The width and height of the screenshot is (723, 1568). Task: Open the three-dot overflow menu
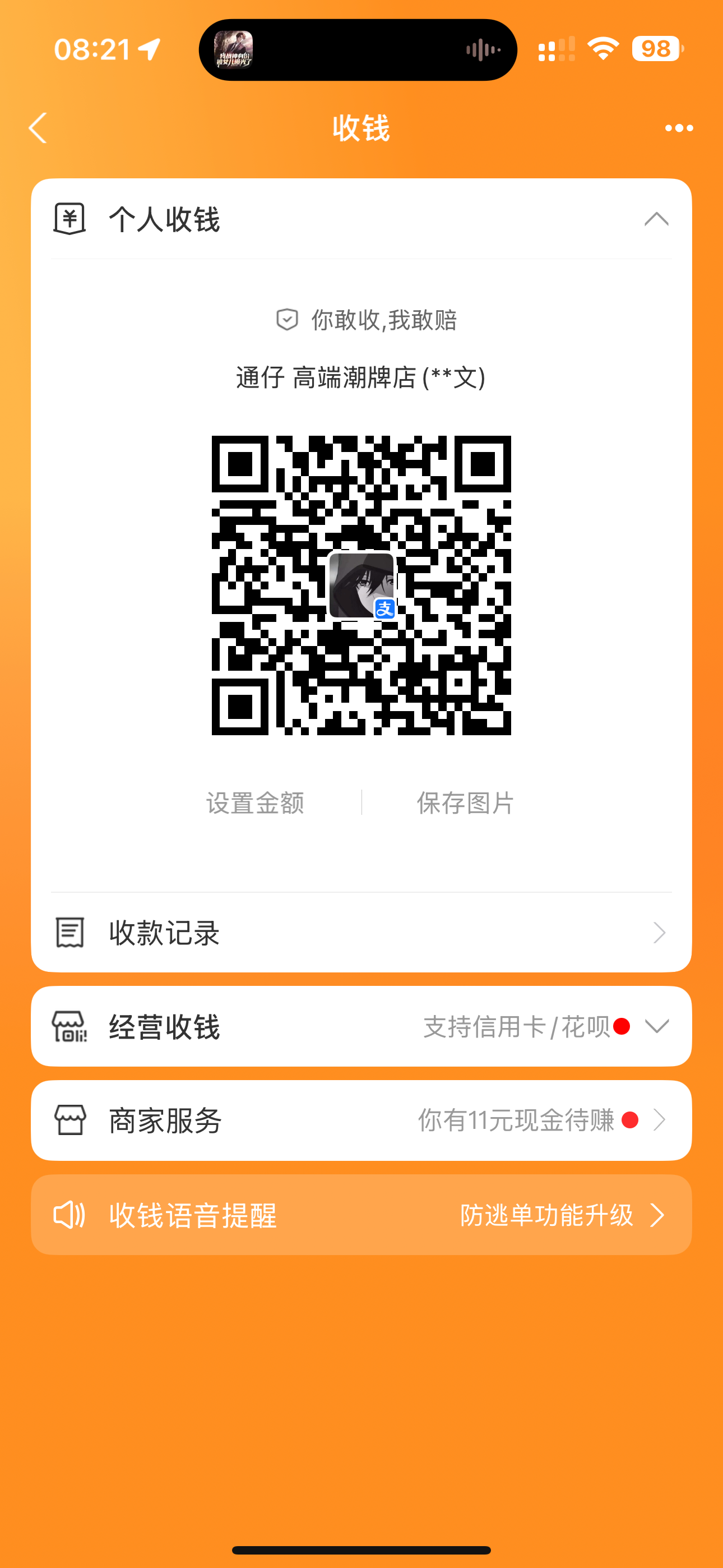pyautogui.click(x=679, y=128)
